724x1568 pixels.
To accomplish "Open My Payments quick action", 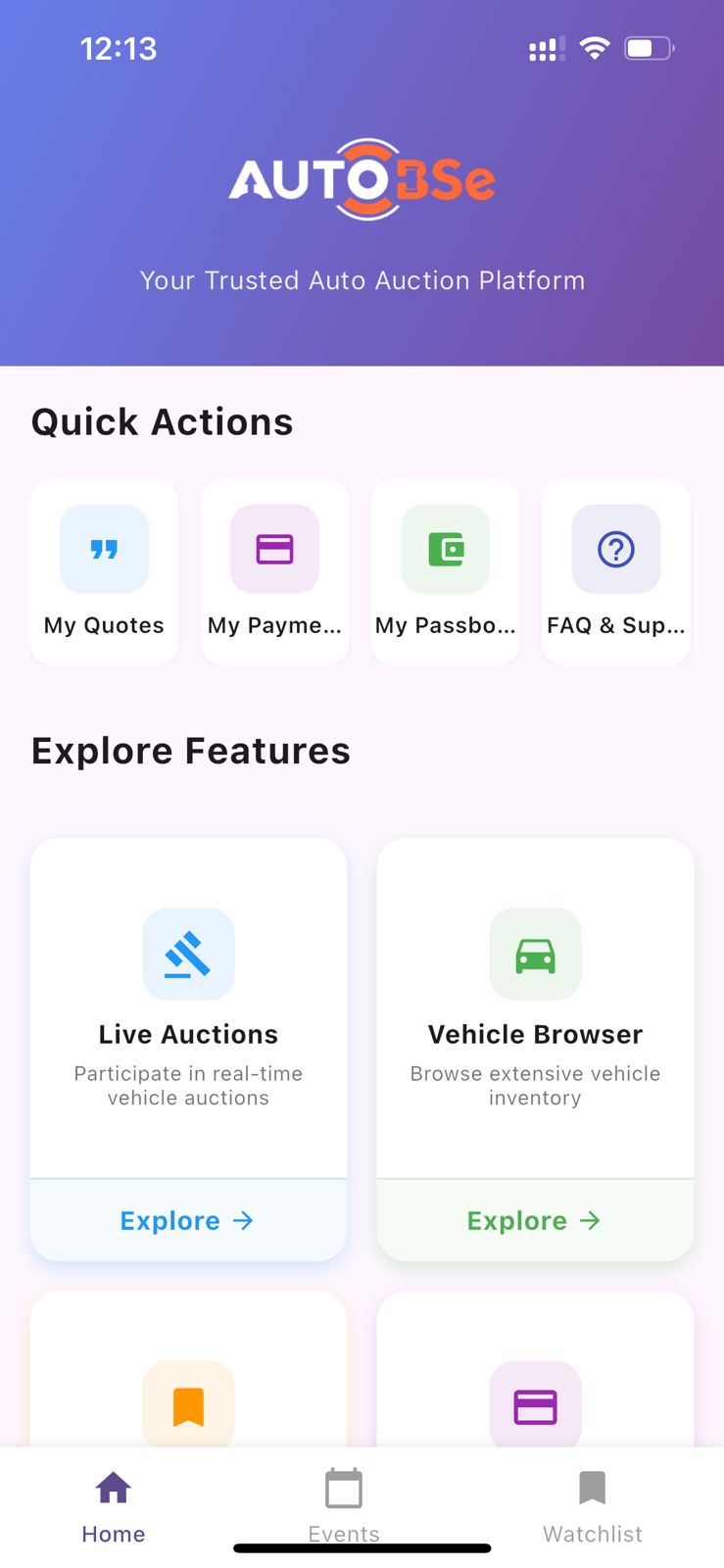I will coord(274,571).
